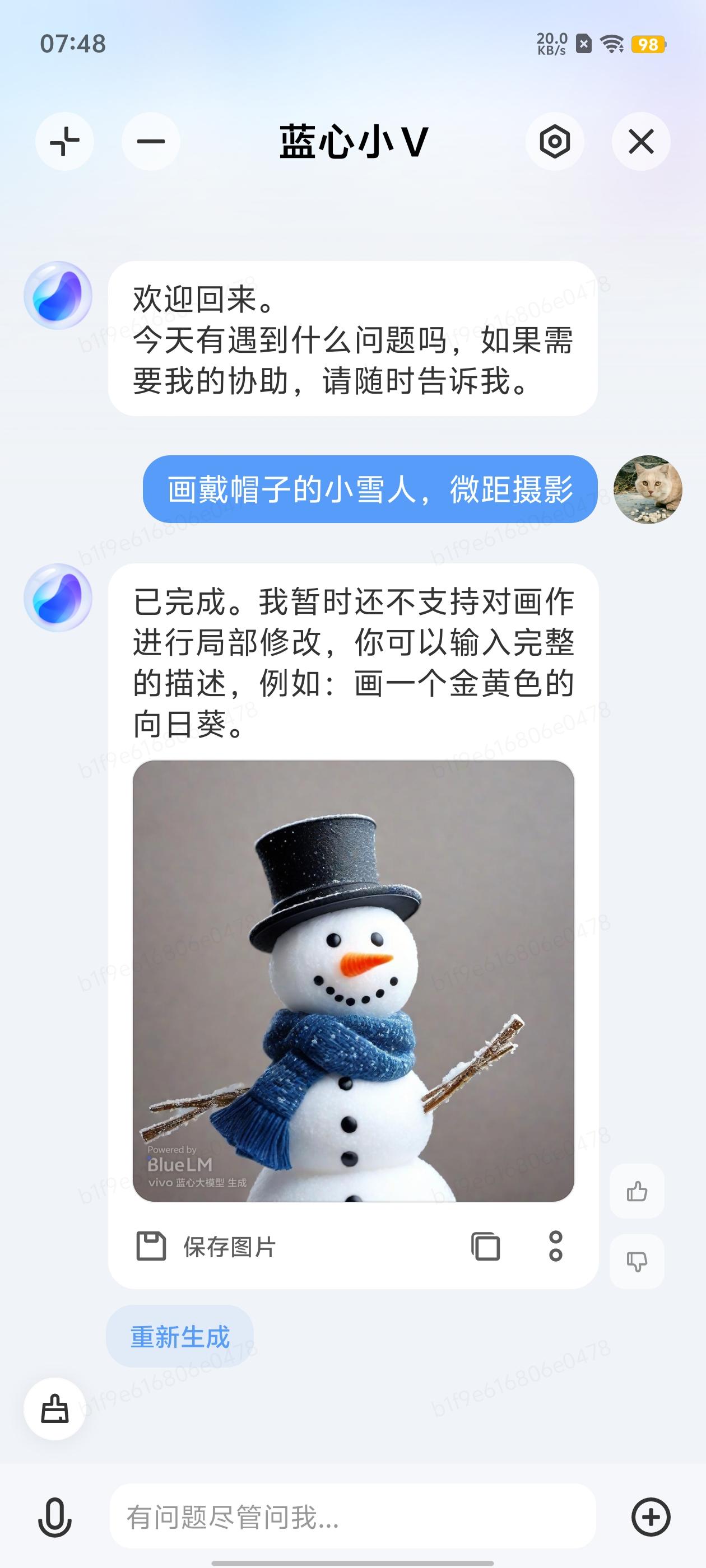Shrink the window with the collapse icon

64,141
